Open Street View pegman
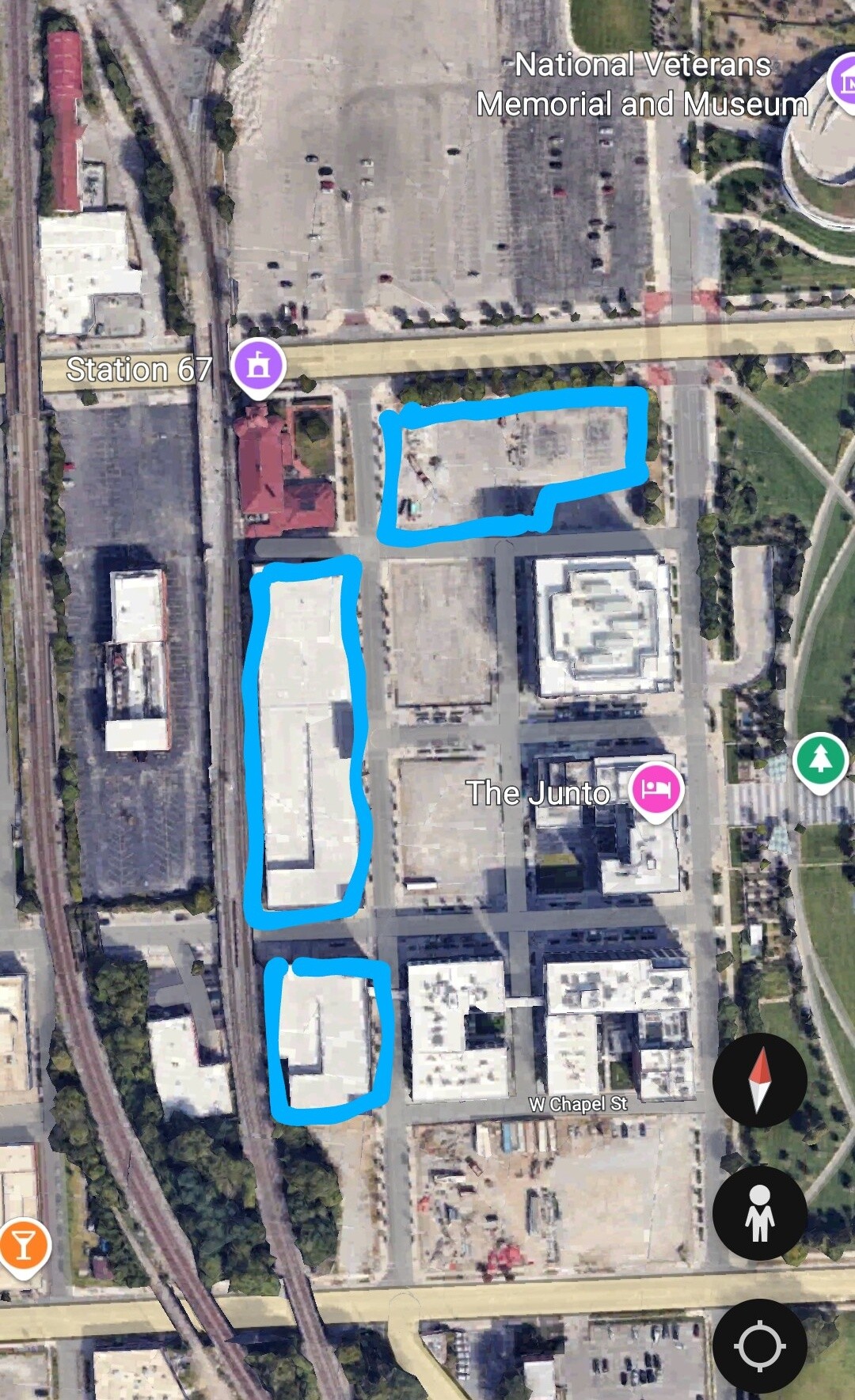This screenshot has height=1400, width=855. (x=759, y=1213)
